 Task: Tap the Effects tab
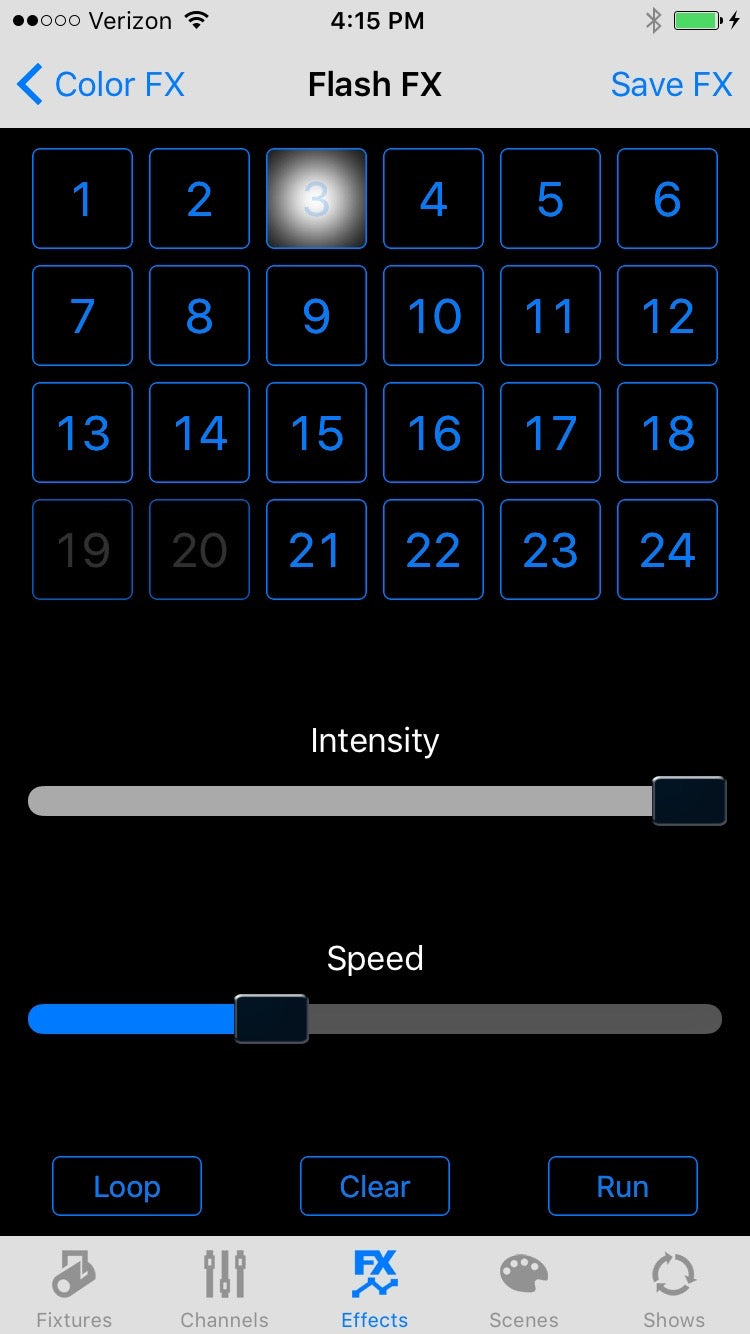tap(375, 1288)
